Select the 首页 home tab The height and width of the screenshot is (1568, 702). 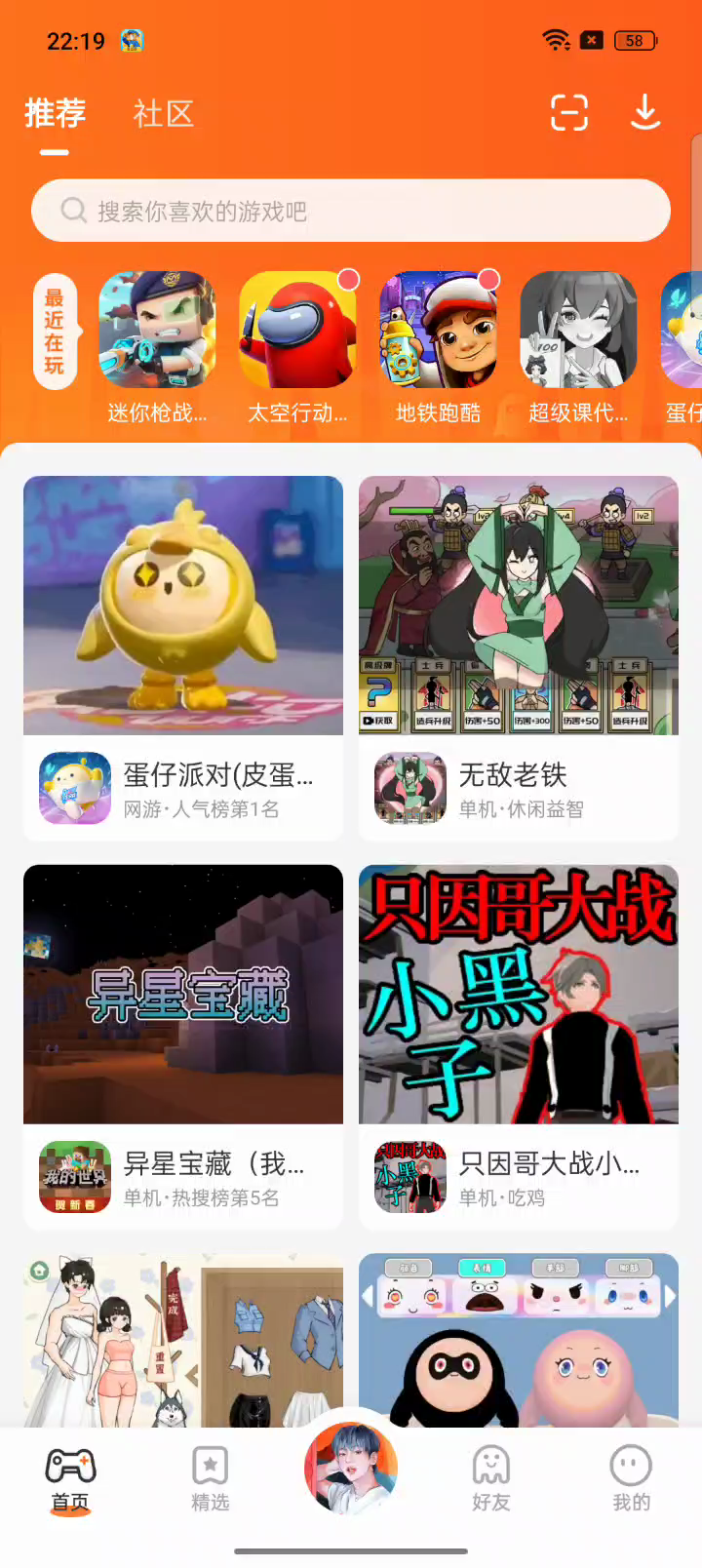pyautogui.click(x=70, y=1478)
